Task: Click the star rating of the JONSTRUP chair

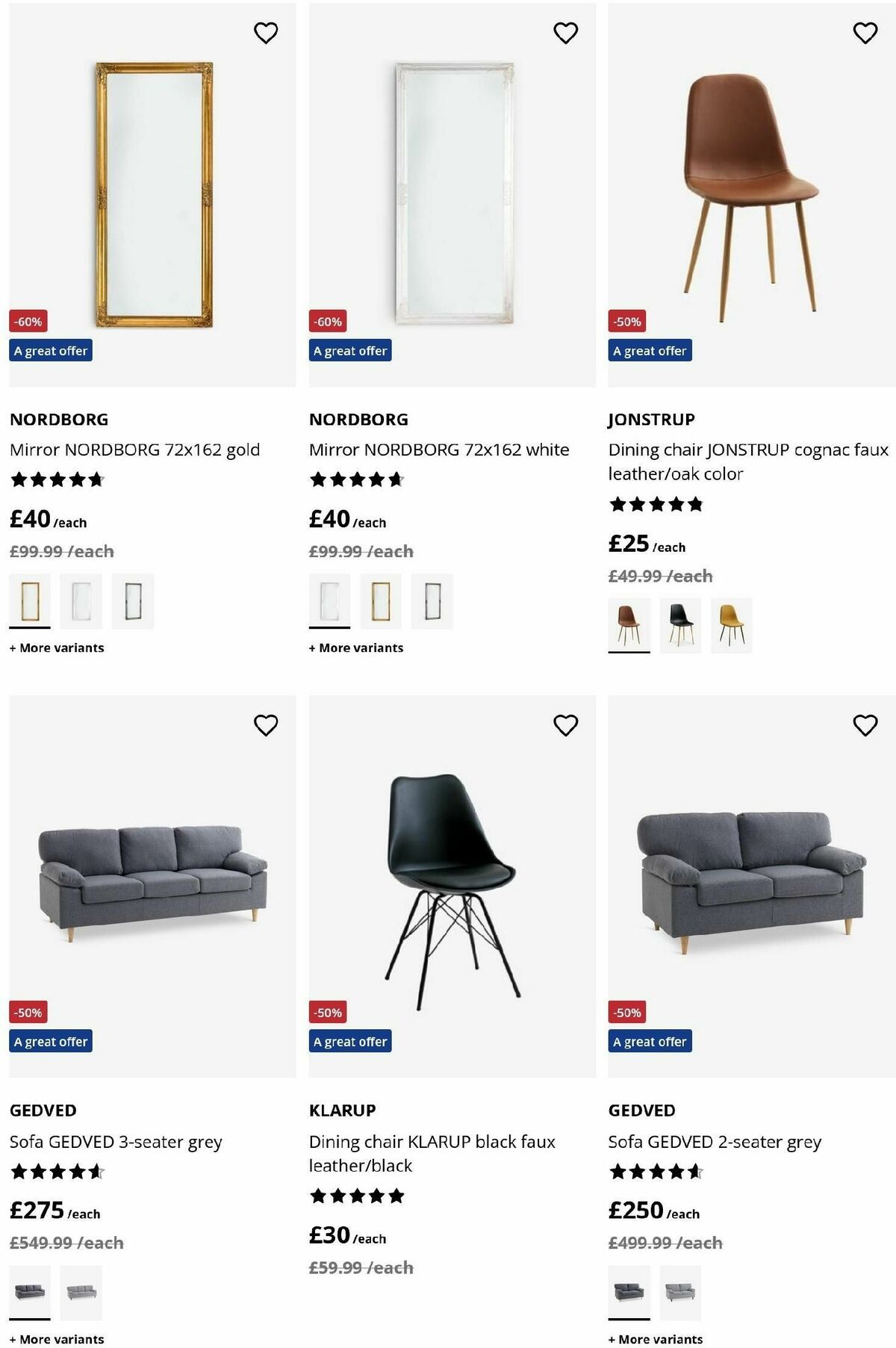Action: point(655,504)
